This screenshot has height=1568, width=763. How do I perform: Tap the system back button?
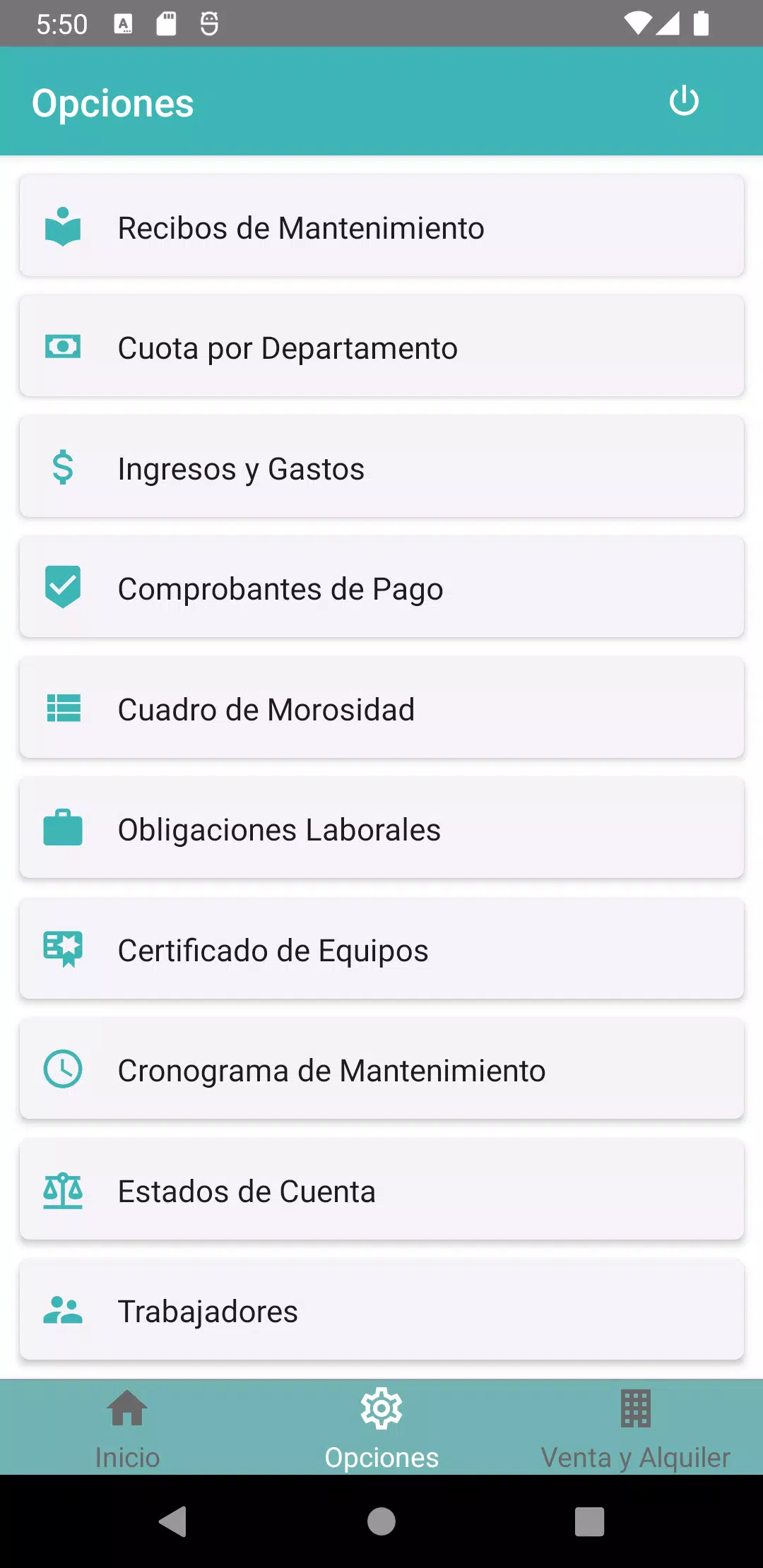point(173,1521)
